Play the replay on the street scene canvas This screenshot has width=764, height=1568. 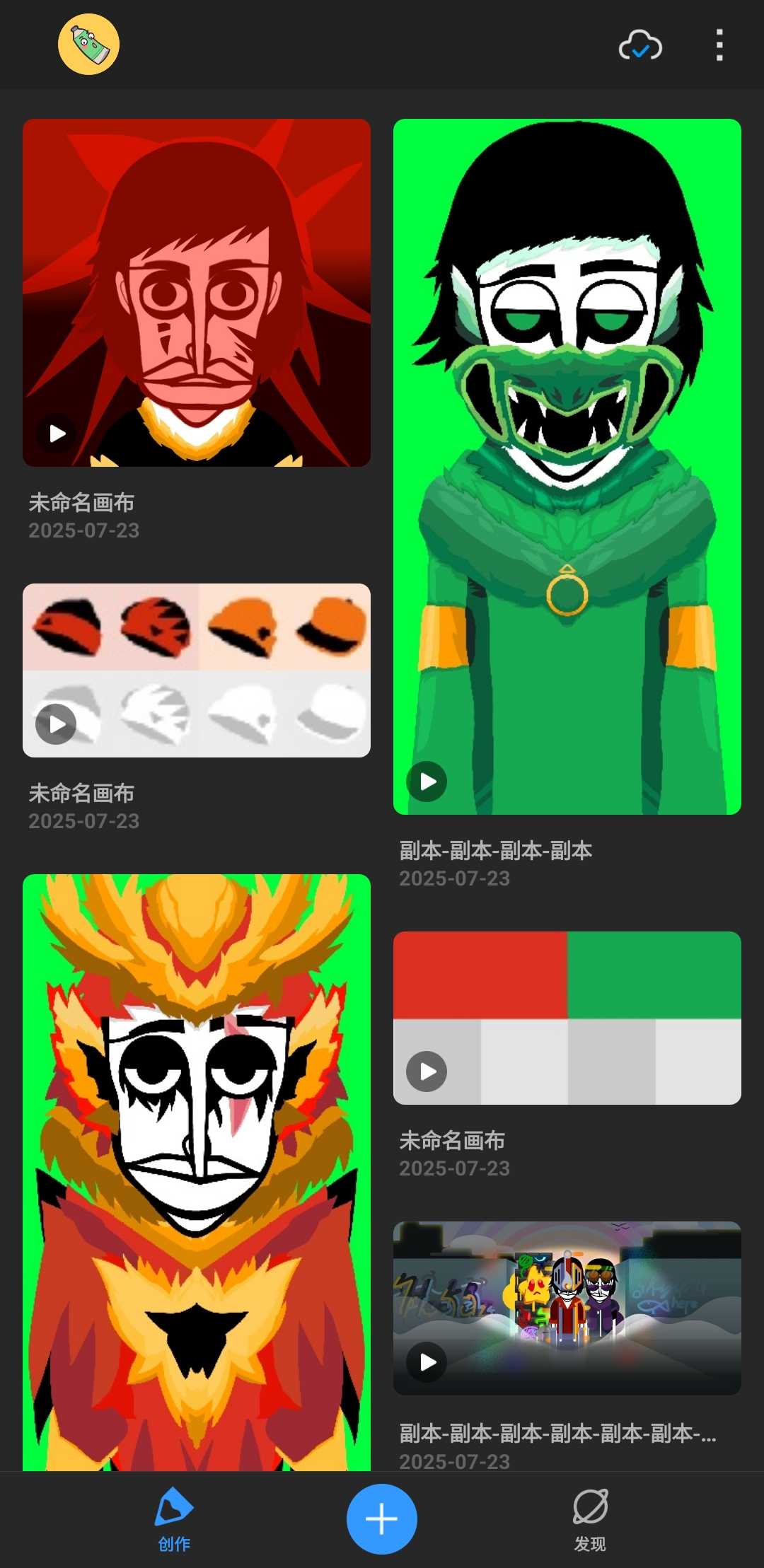[x=427, y=1361]
